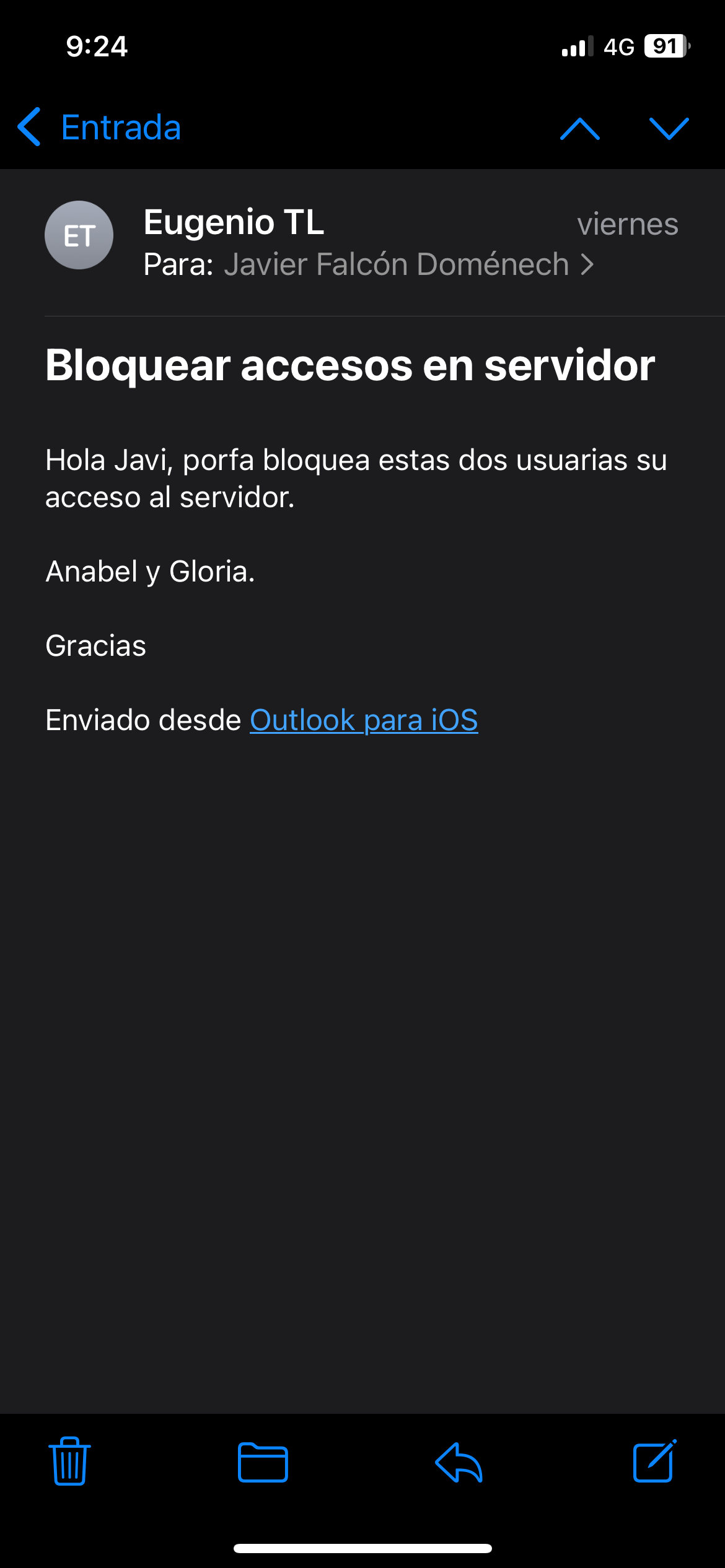
Task: Go to the next message arrow
Action: [x=669, y=128]
